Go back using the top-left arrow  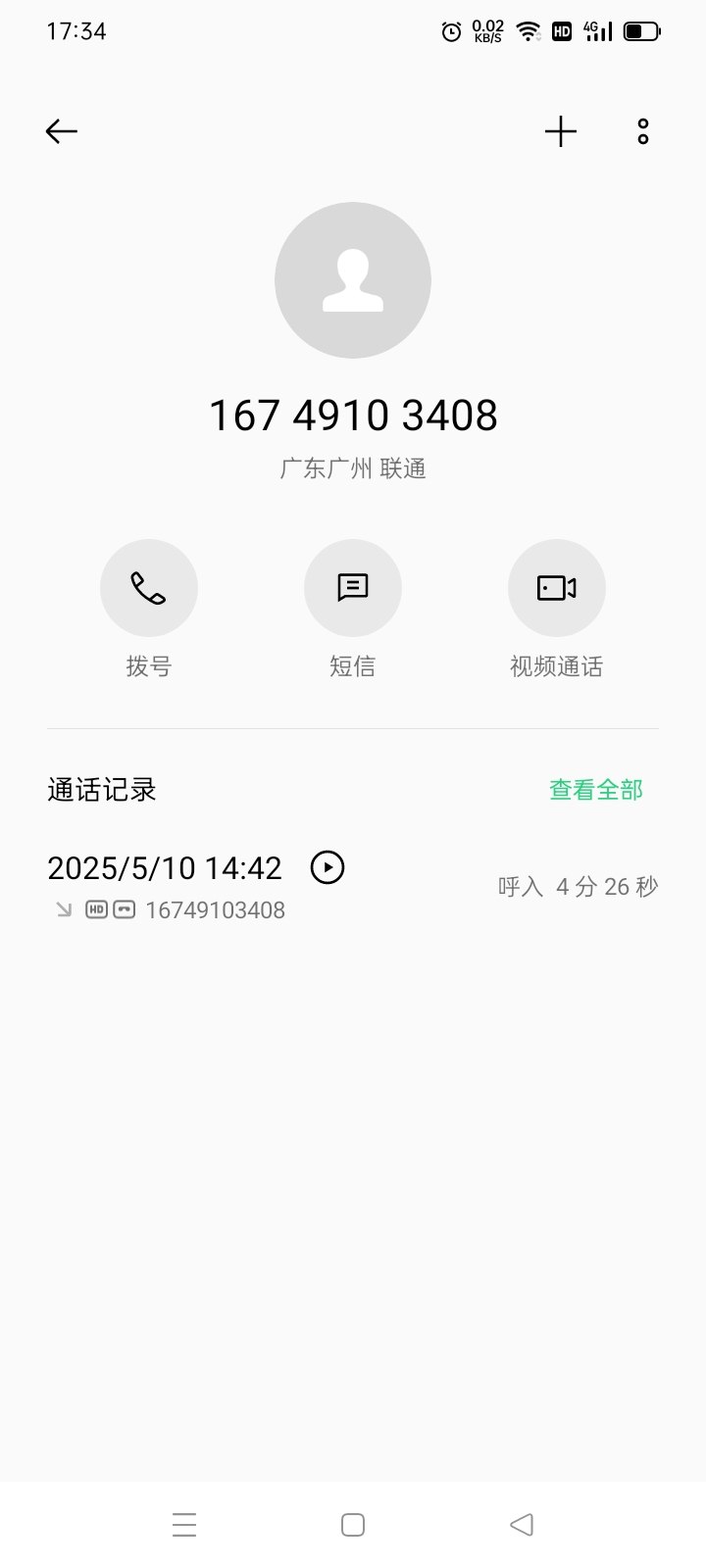pos(61,131)
